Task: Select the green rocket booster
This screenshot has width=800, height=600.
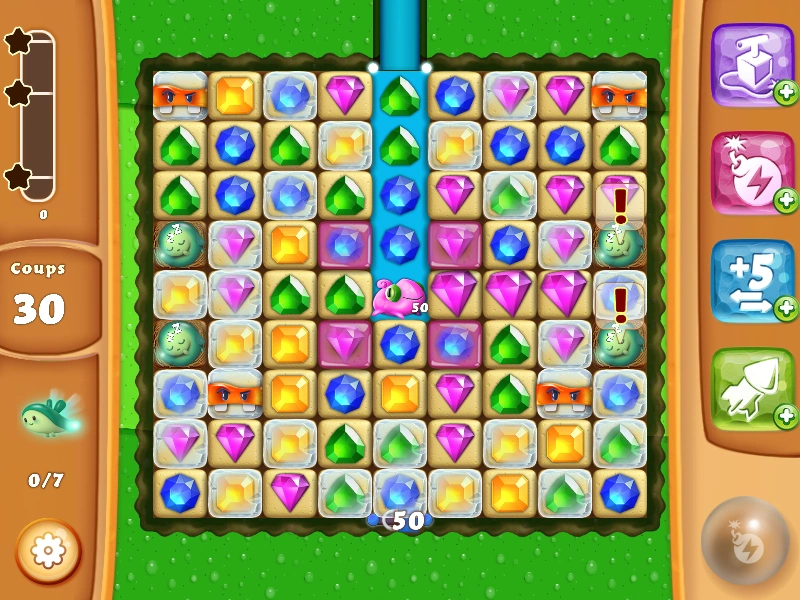Action: pos(751,388)
